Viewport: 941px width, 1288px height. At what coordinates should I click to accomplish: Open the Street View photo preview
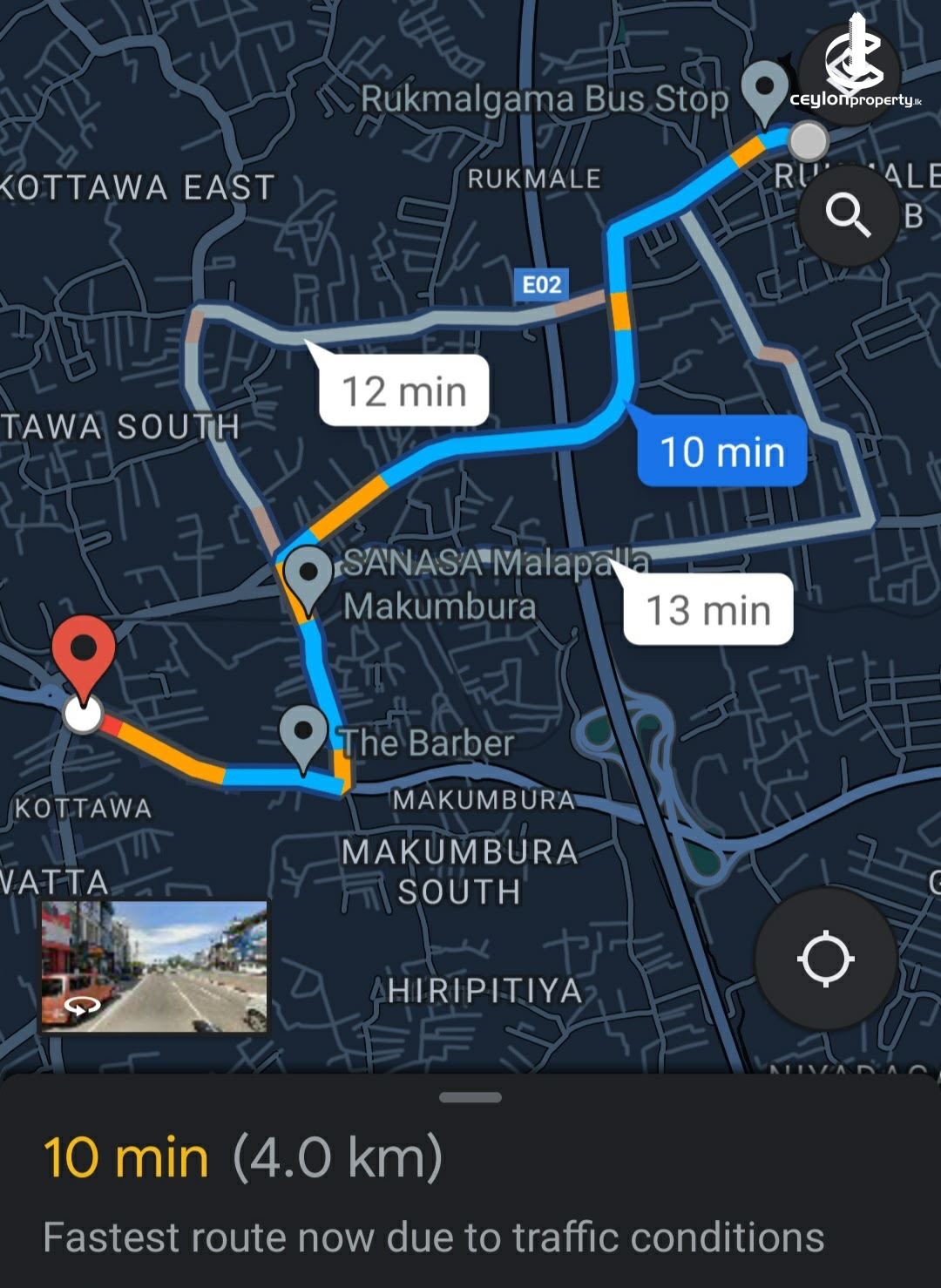coord(154,966)
